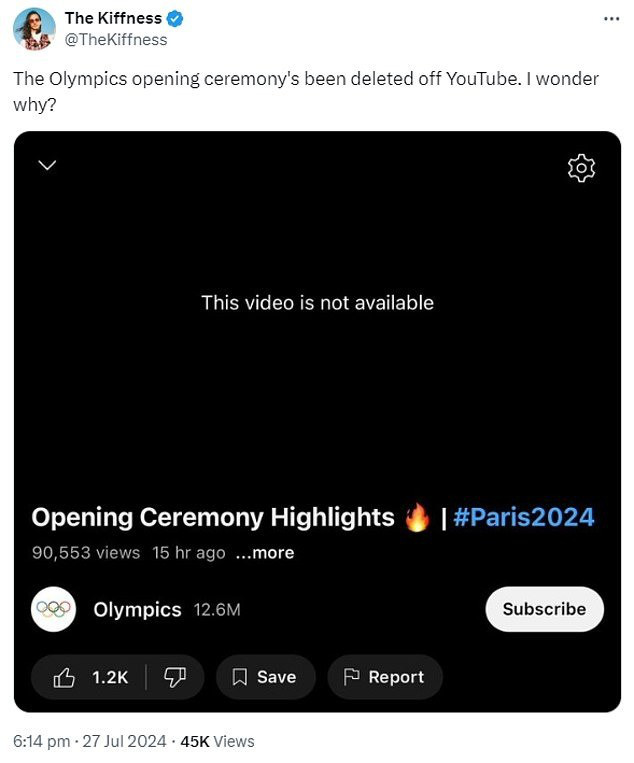Tap The Kiffness display name
Image resolution: width=634 pixels, height=763 pixels.
click(112, 18)
